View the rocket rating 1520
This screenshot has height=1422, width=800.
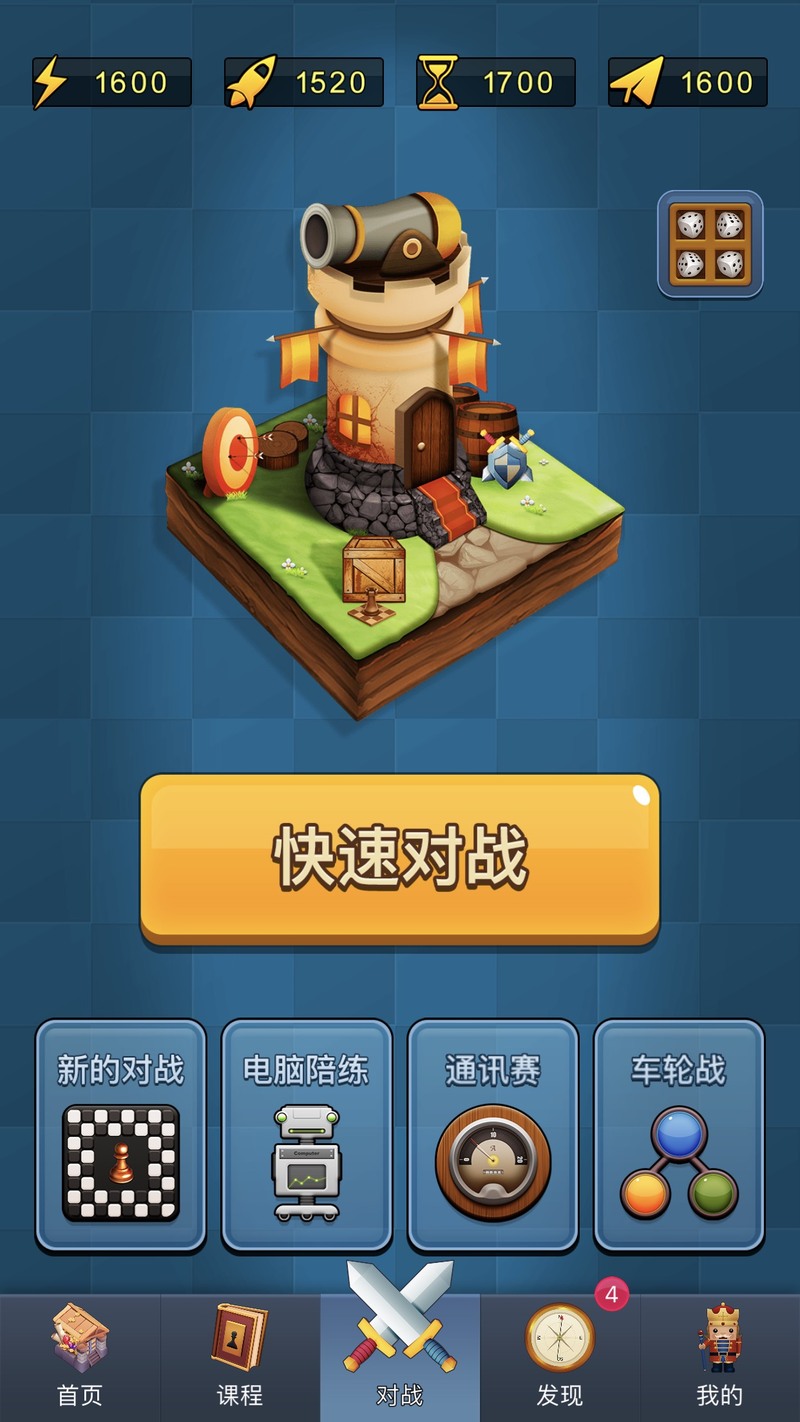coord(304,82)
